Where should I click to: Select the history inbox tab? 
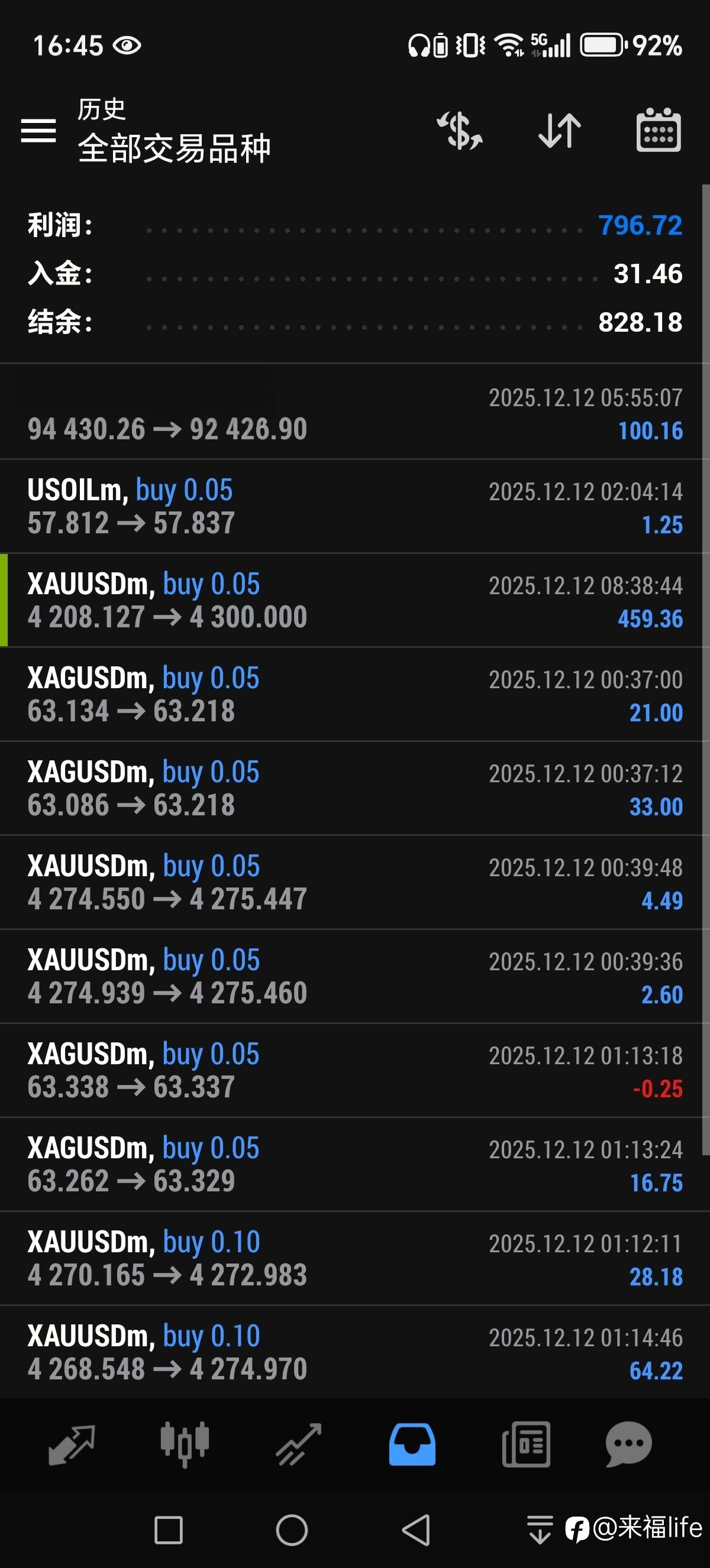(x=412, y=1444)
